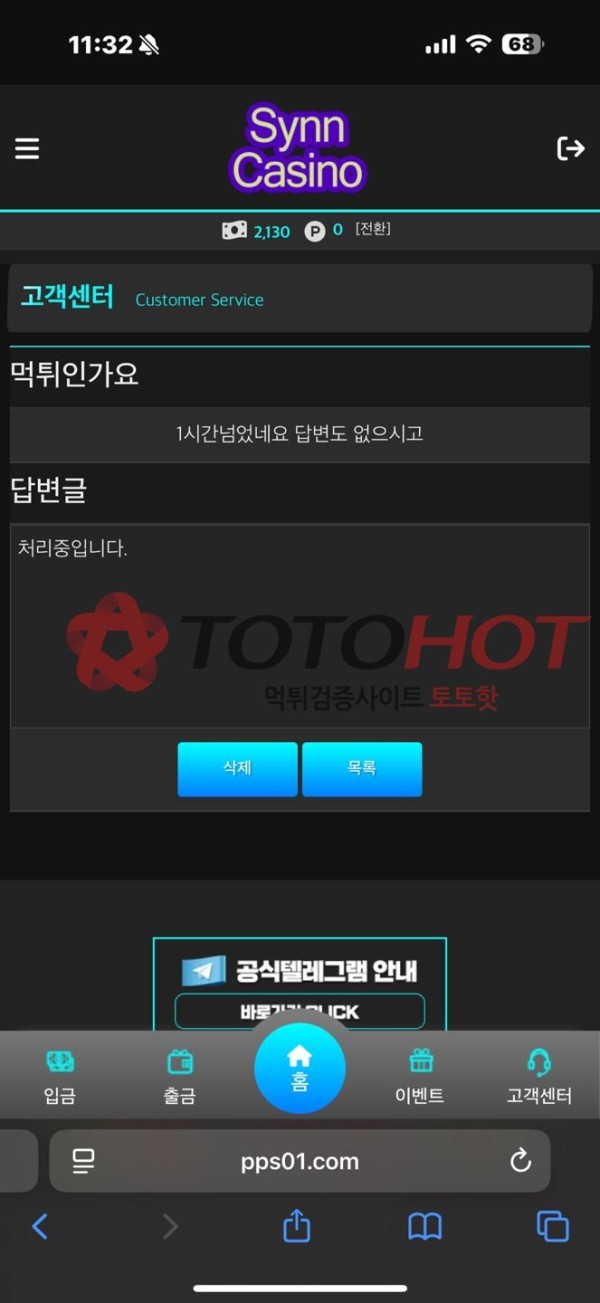Delete the inquiry with 삭제 button
The height and width of the screenshot is (1303, 600).
tap(237, 769)
